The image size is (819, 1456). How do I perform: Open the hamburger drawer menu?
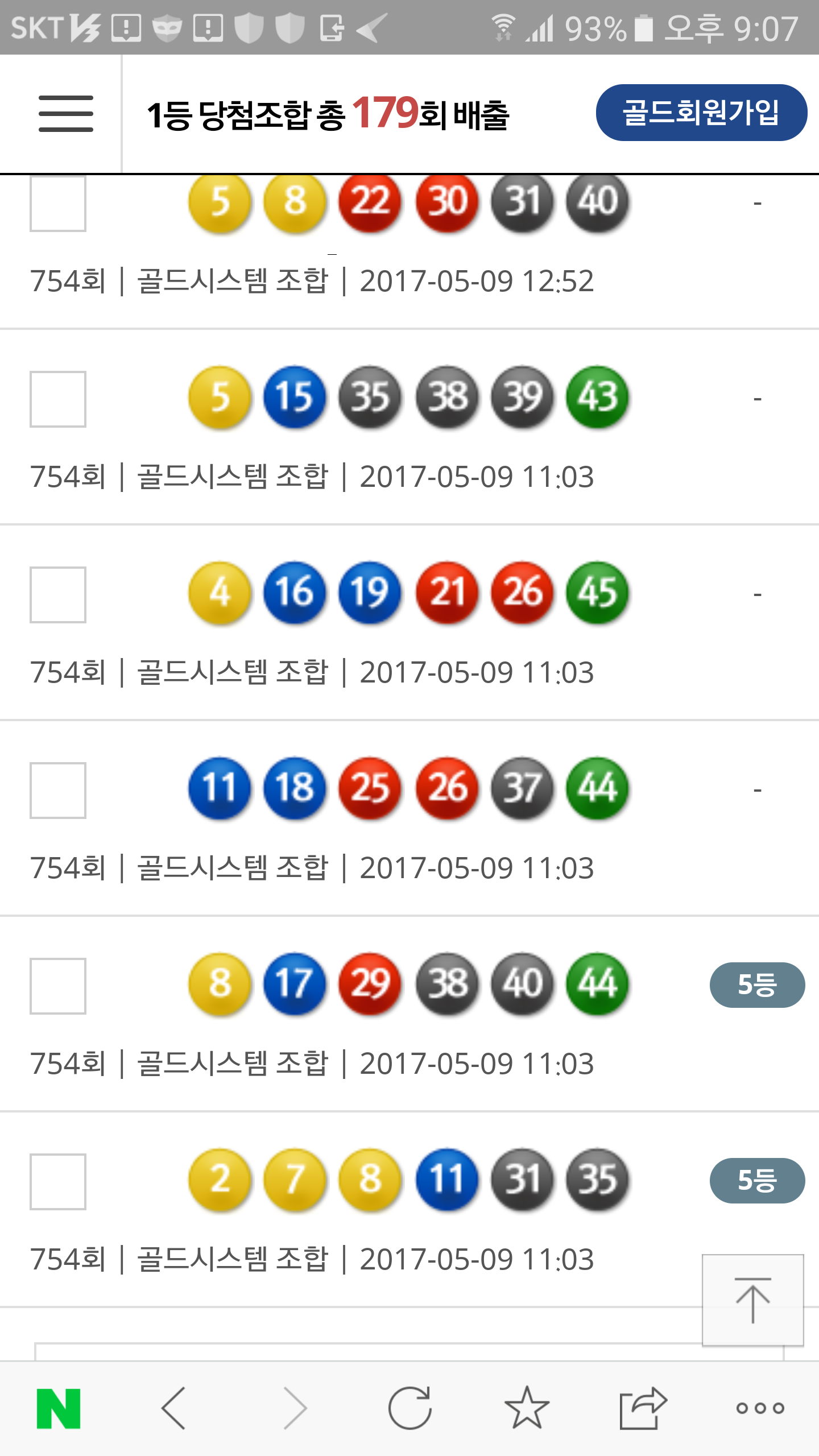pos(65,114)
